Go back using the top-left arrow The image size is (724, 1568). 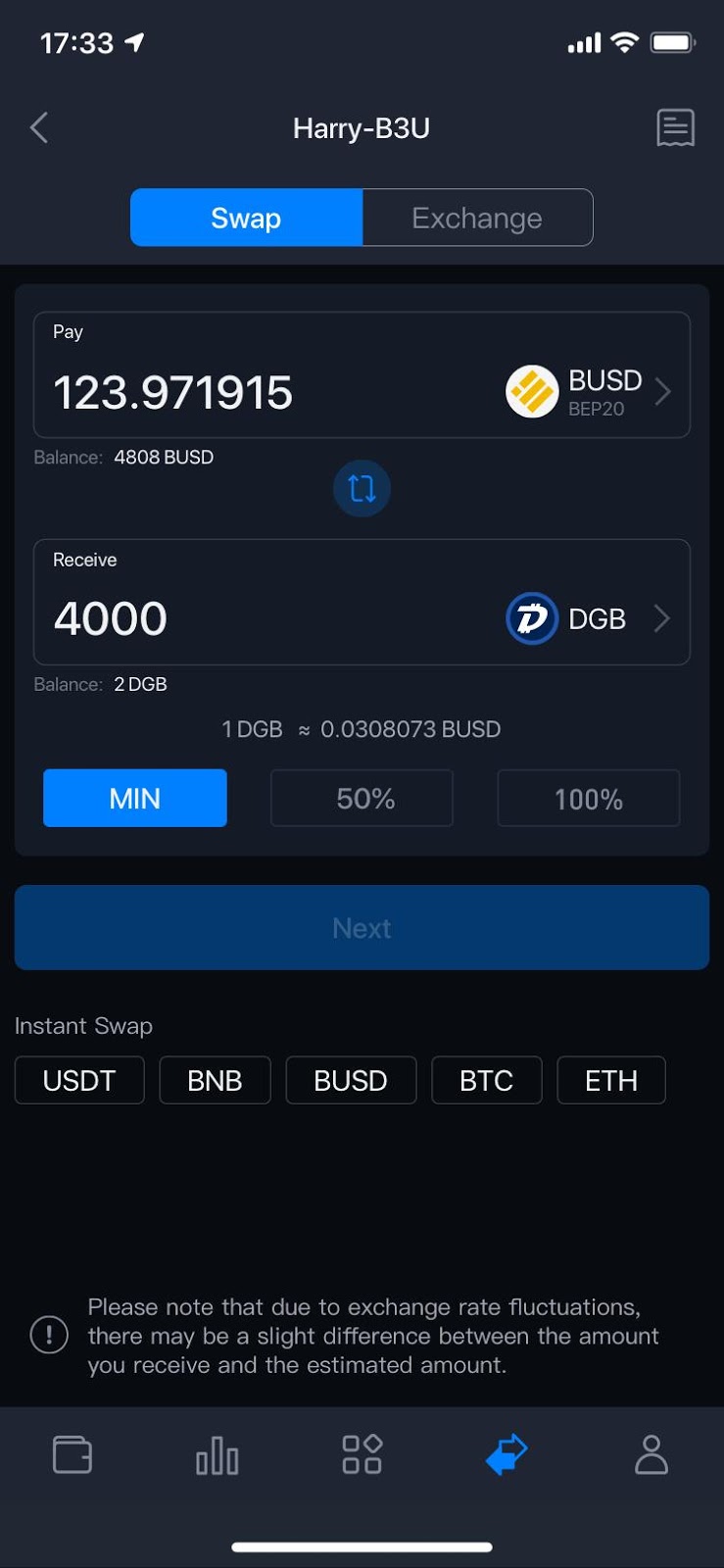click(39, 127)
